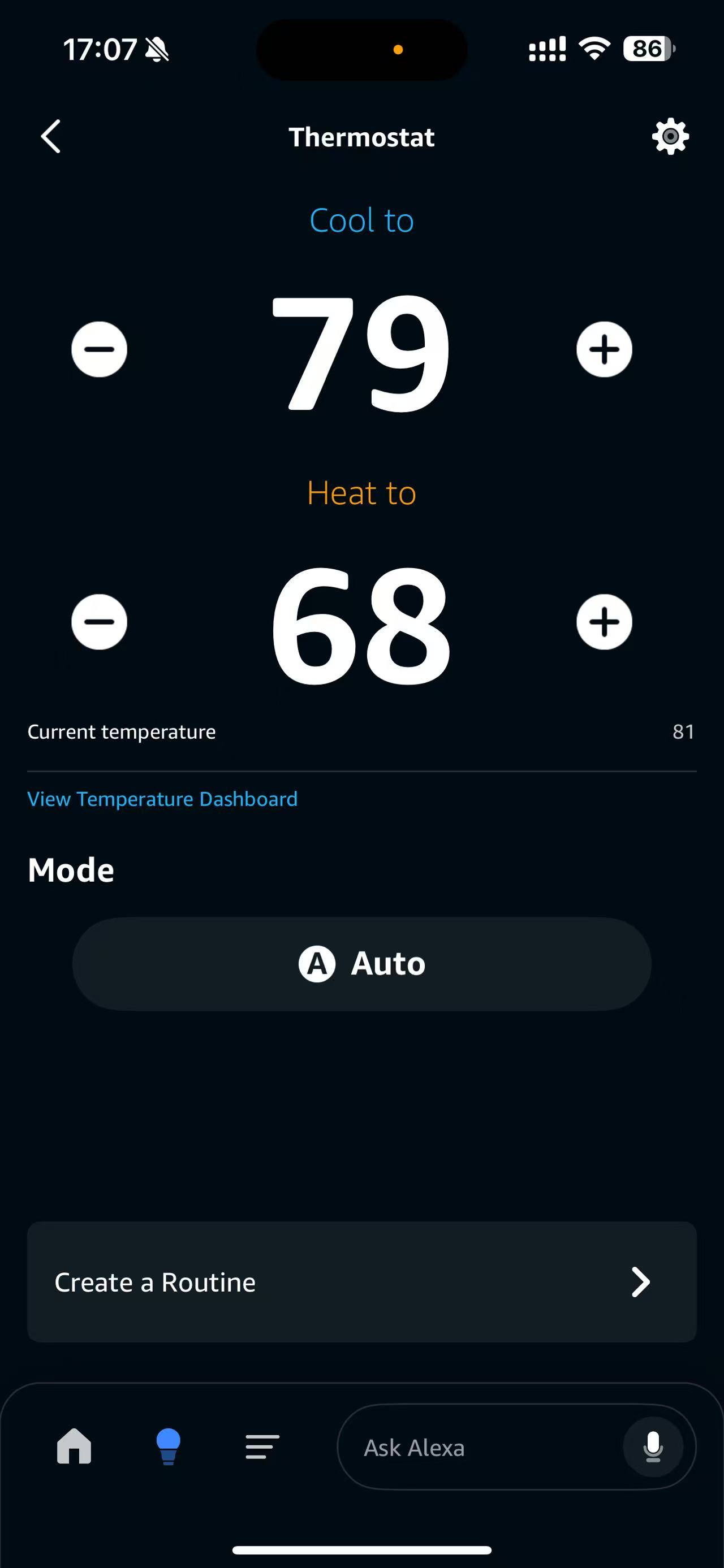
Task: Tap the Ask Alexa text field
Action: (x=475, y=1448)
